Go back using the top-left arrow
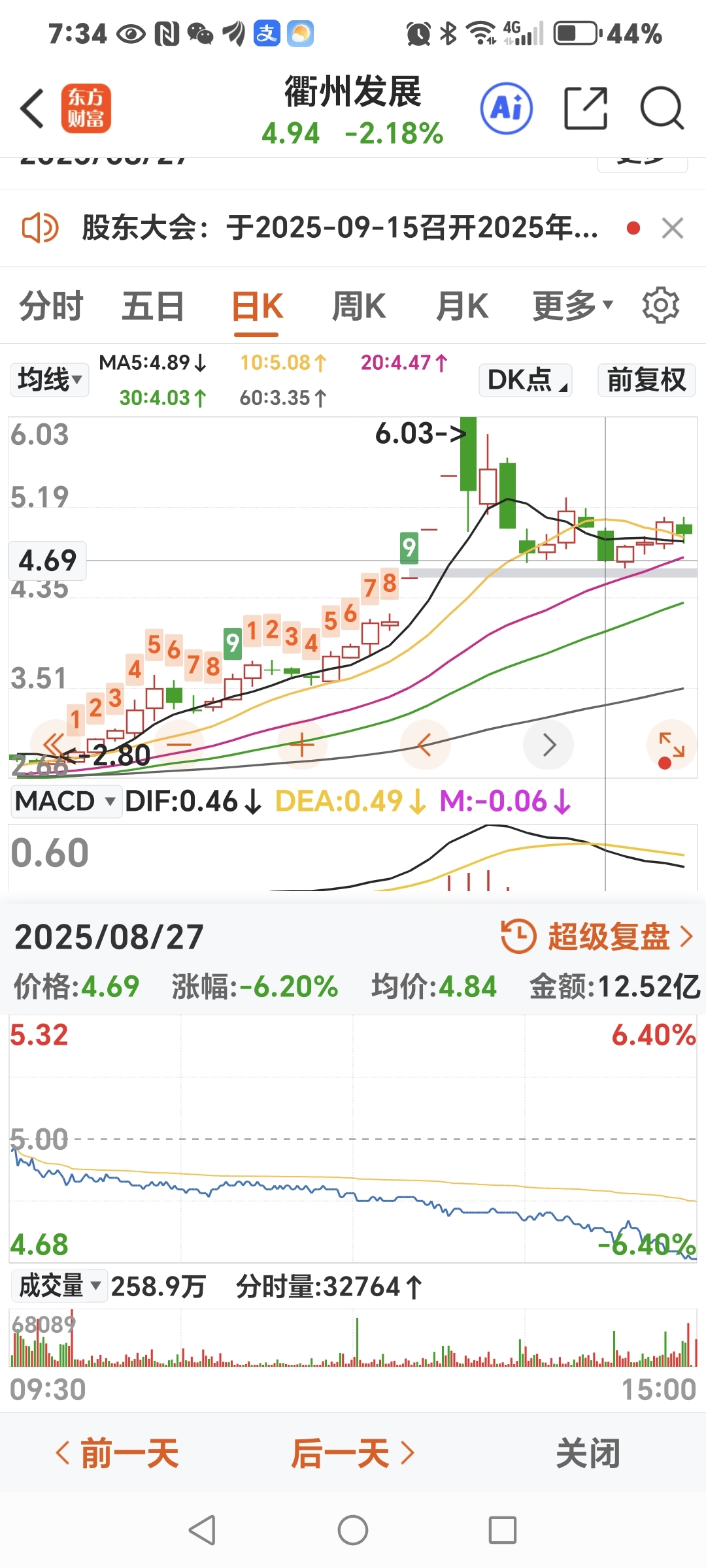706x1568 pixels. [x=32, y=108]
